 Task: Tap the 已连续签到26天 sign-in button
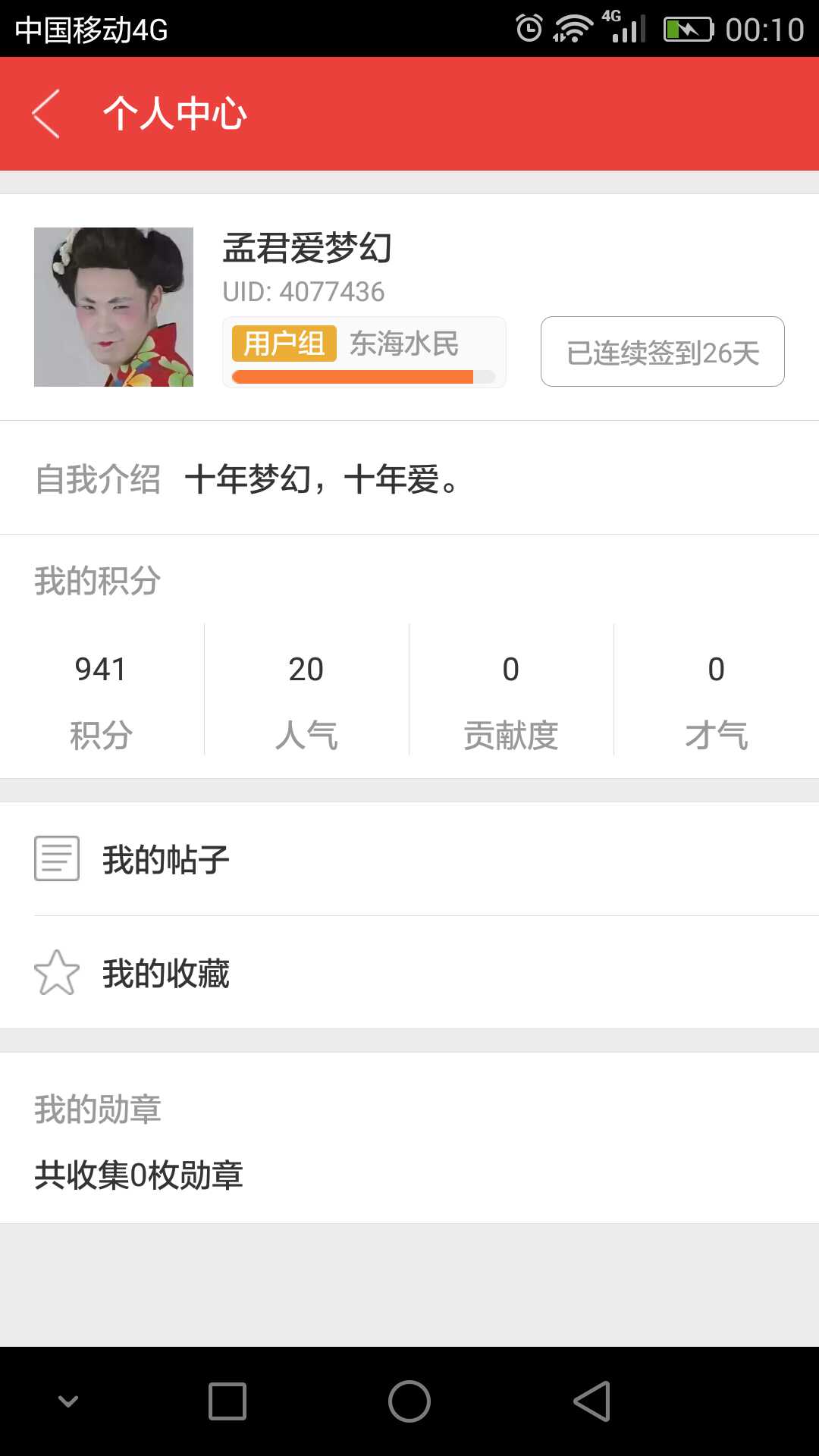pos(662,352)
